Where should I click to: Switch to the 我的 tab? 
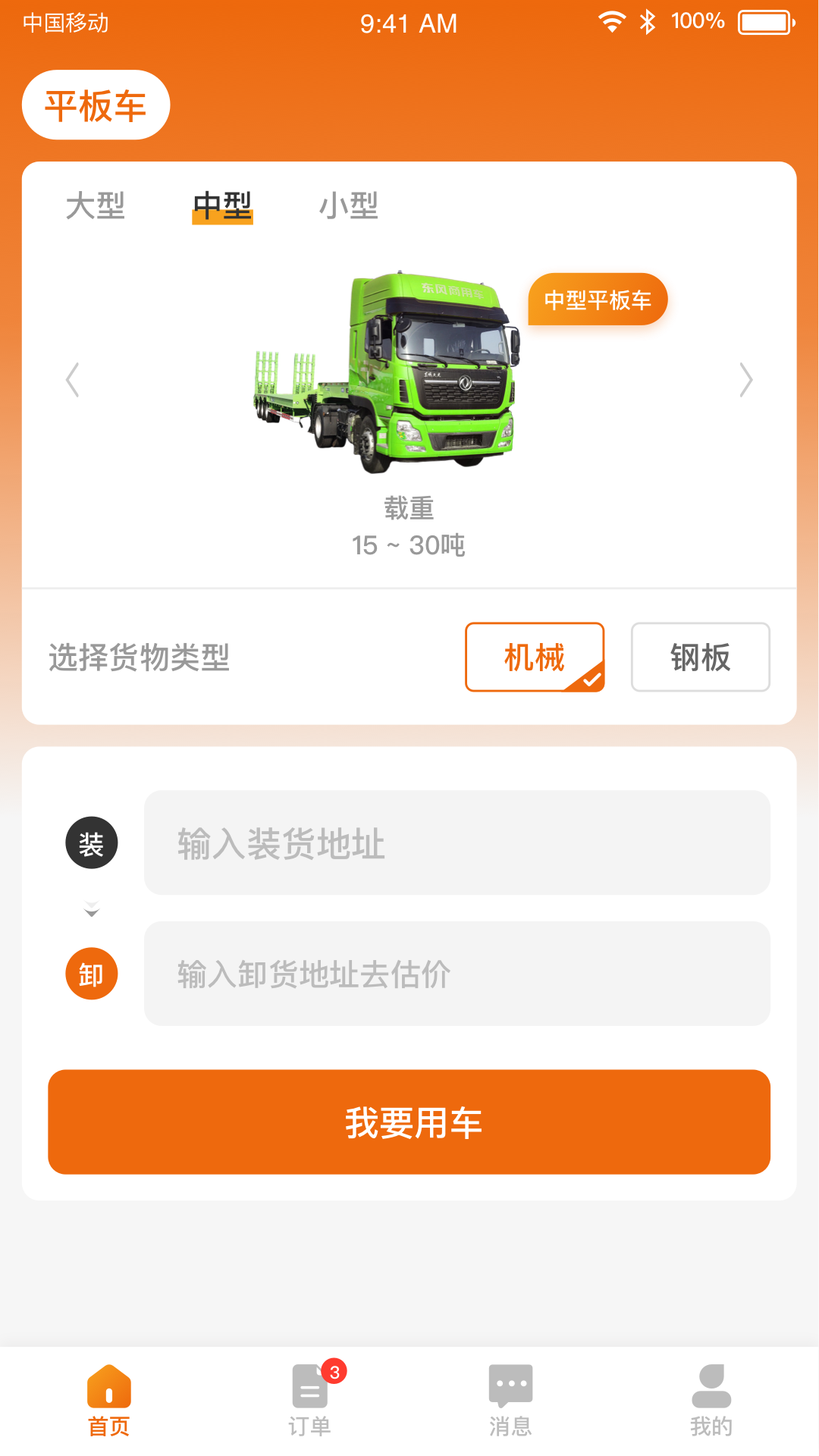711,1401
